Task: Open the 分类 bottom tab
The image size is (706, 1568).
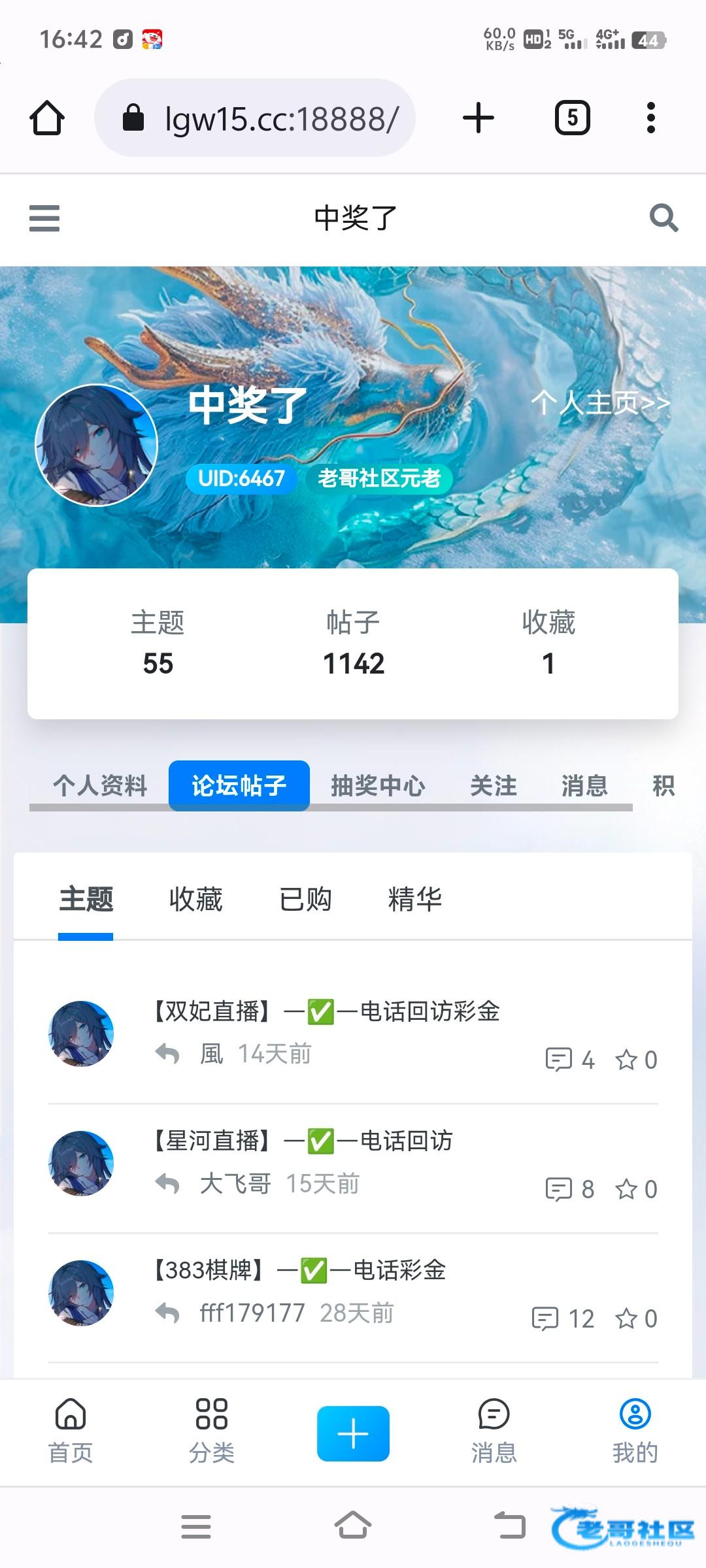Action: click(x=212, y=1431)
